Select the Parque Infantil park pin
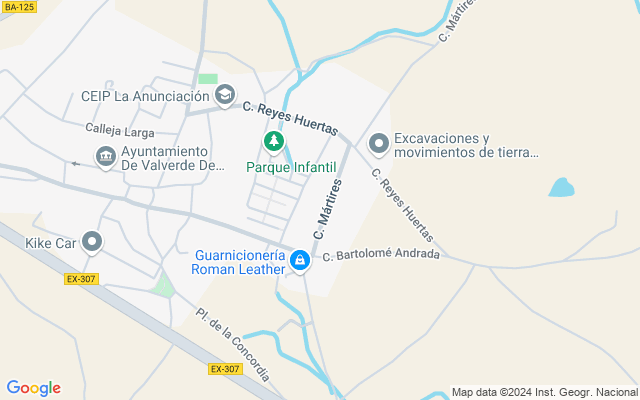 [x=274, y=143]
